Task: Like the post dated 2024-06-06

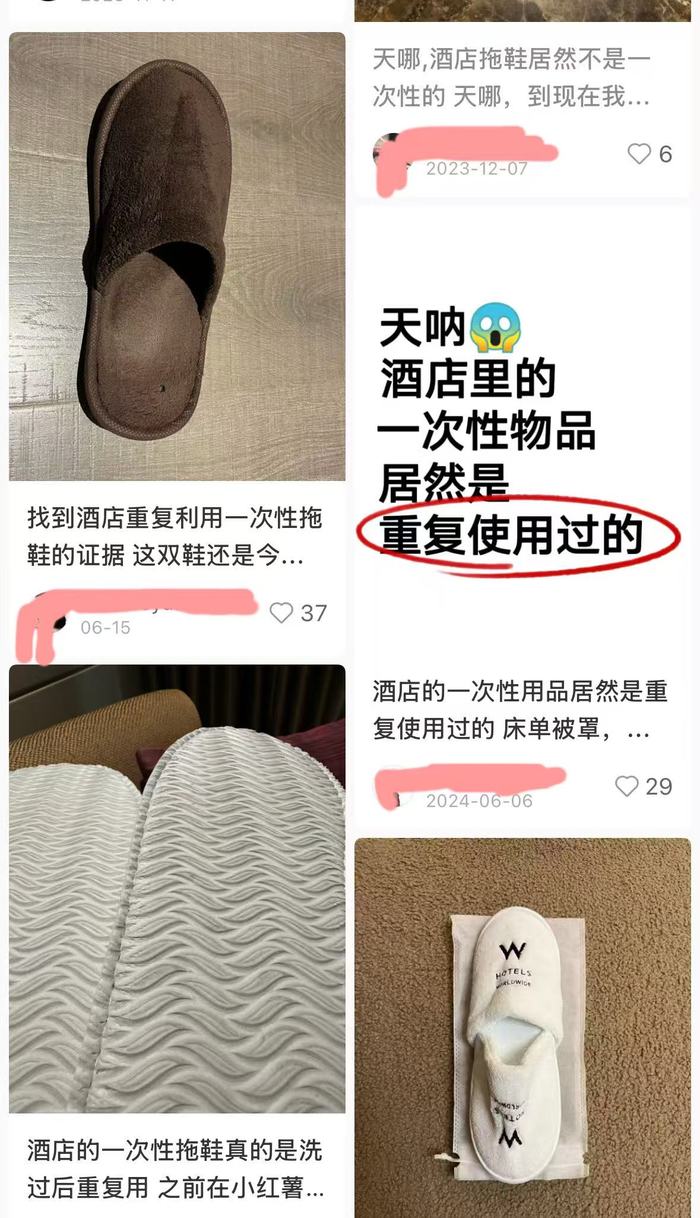Action: pos(627,787)
